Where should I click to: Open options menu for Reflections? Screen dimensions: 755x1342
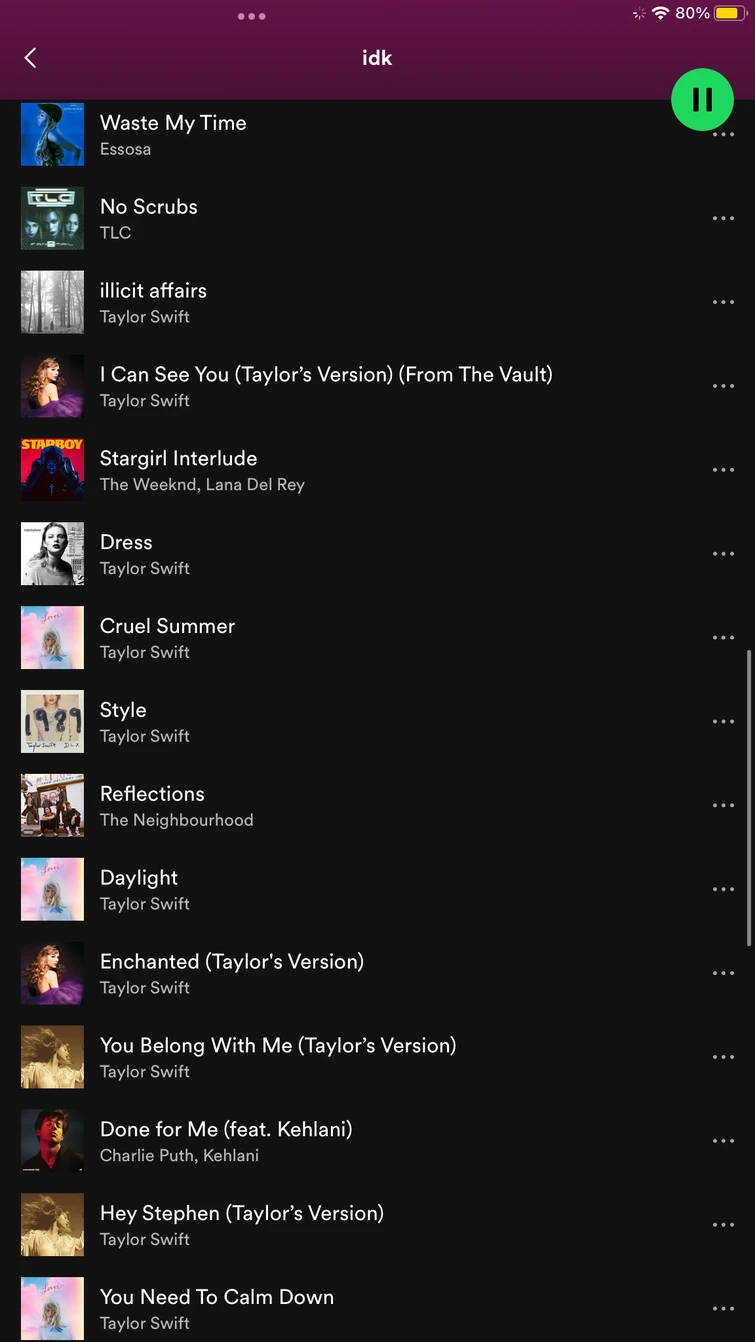723,805
